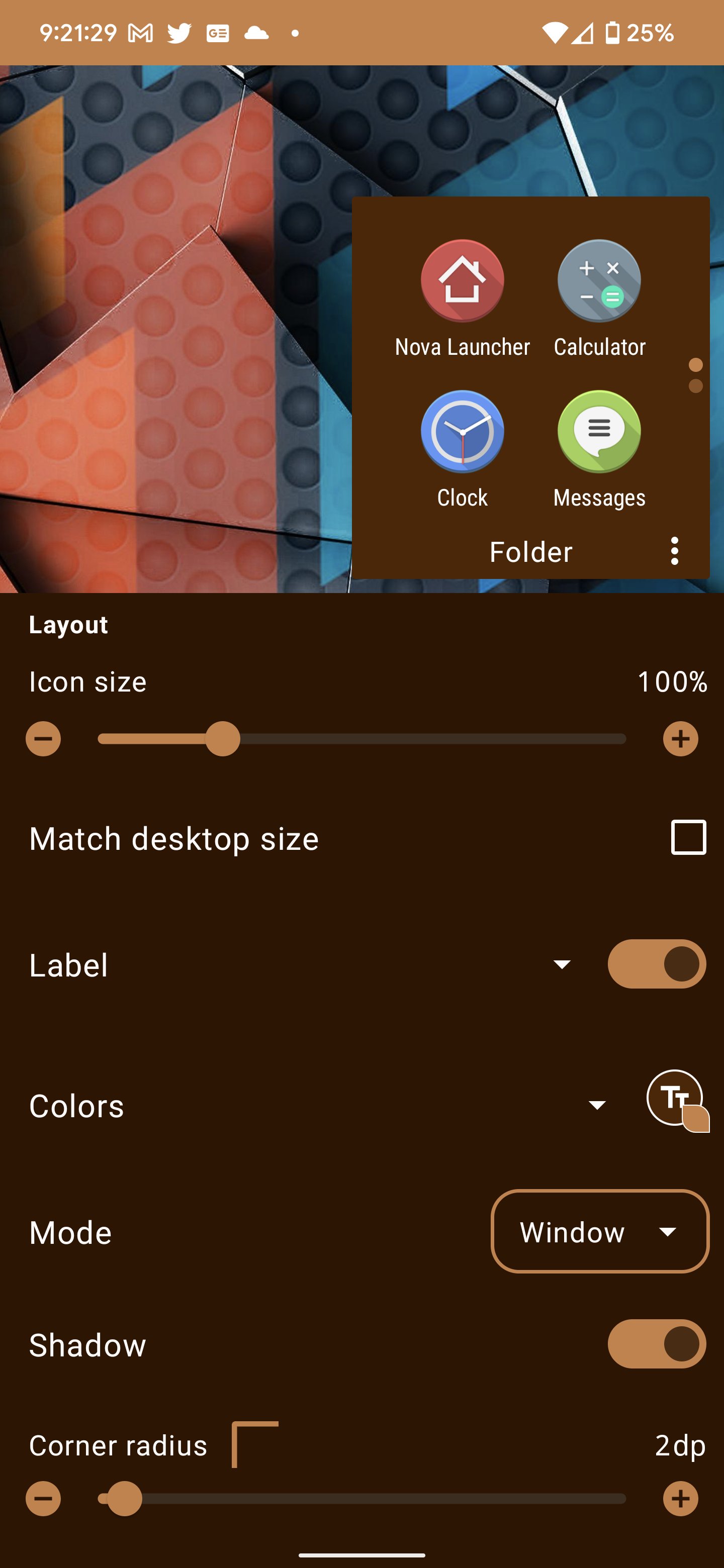Screen dimensions: 724x1568
Task: Expand the Colors options arrow
Action: pos(597,1105)
